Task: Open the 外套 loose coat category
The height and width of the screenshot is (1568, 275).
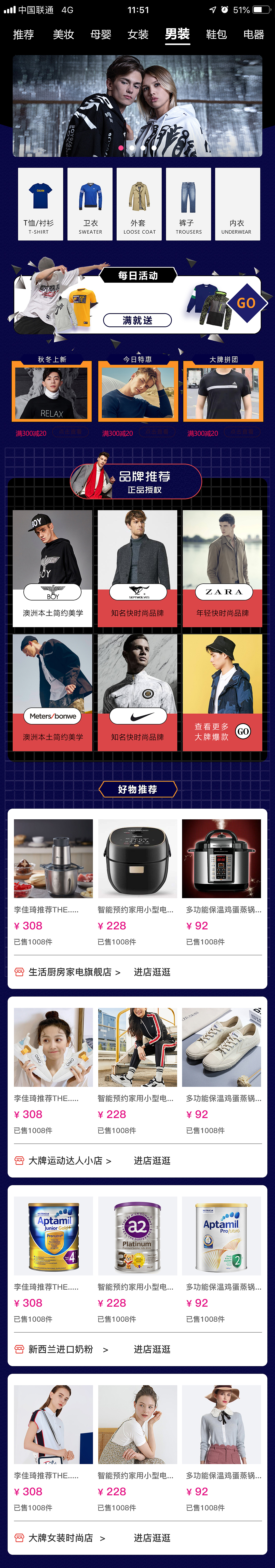Action: [139, 204]
